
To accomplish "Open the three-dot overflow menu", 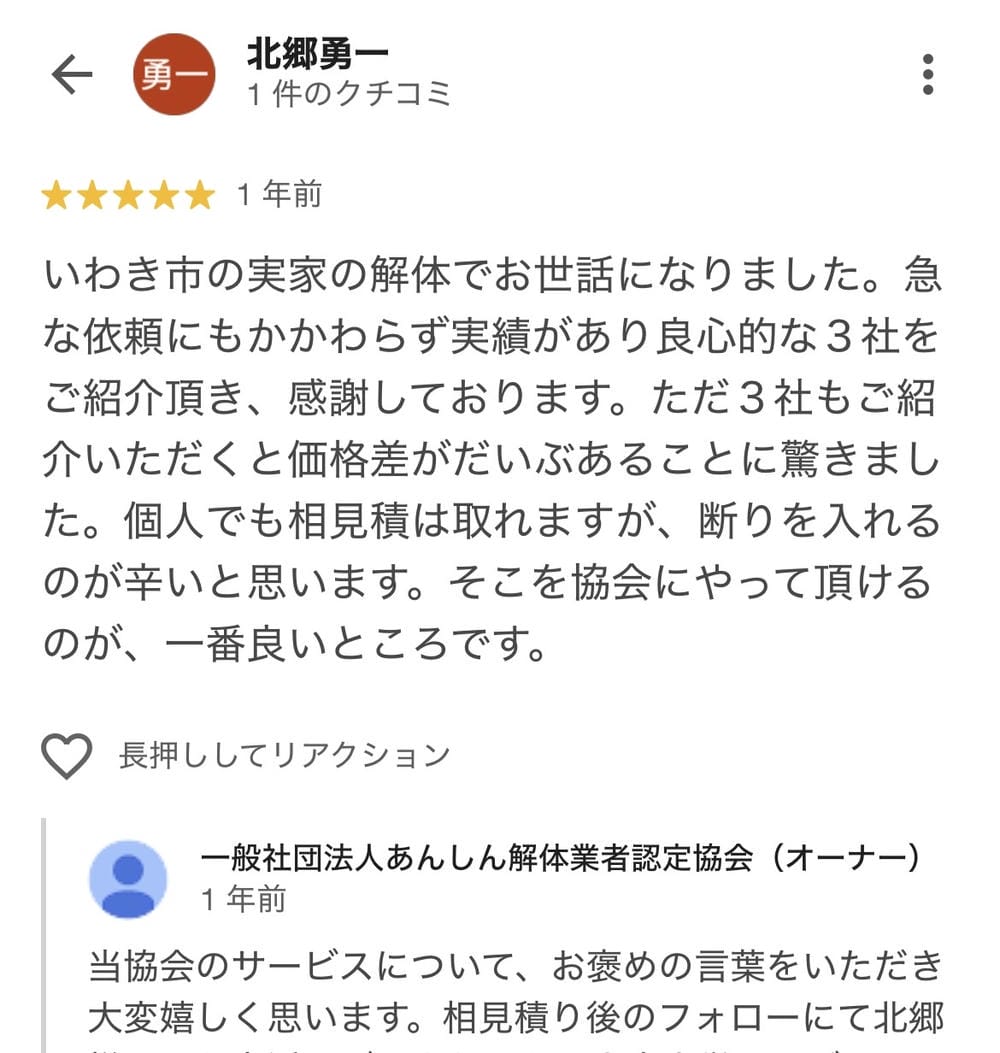I will coord(930,73).
